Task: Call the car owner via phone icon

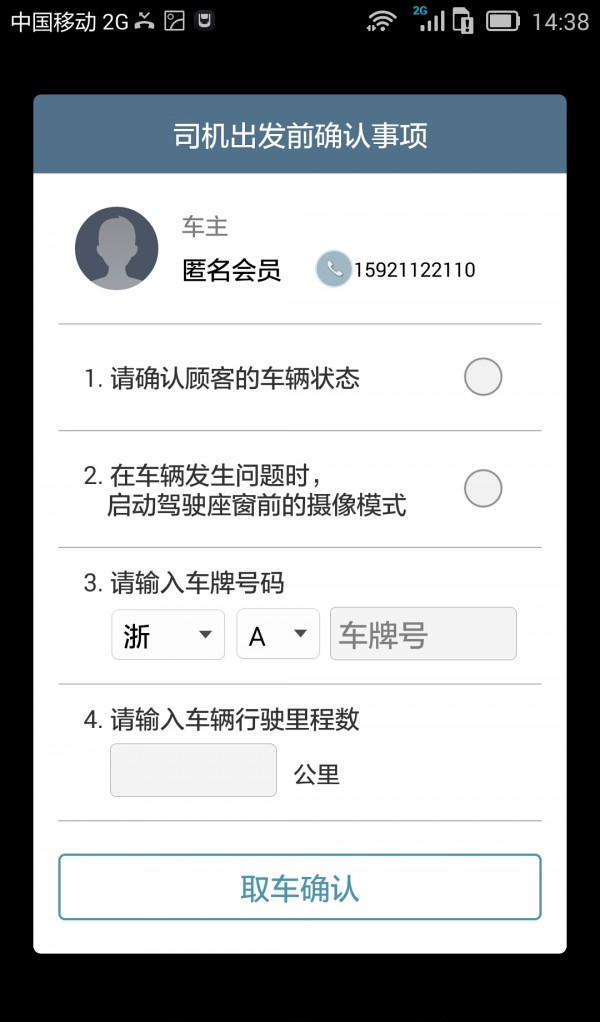Action: 333,269
